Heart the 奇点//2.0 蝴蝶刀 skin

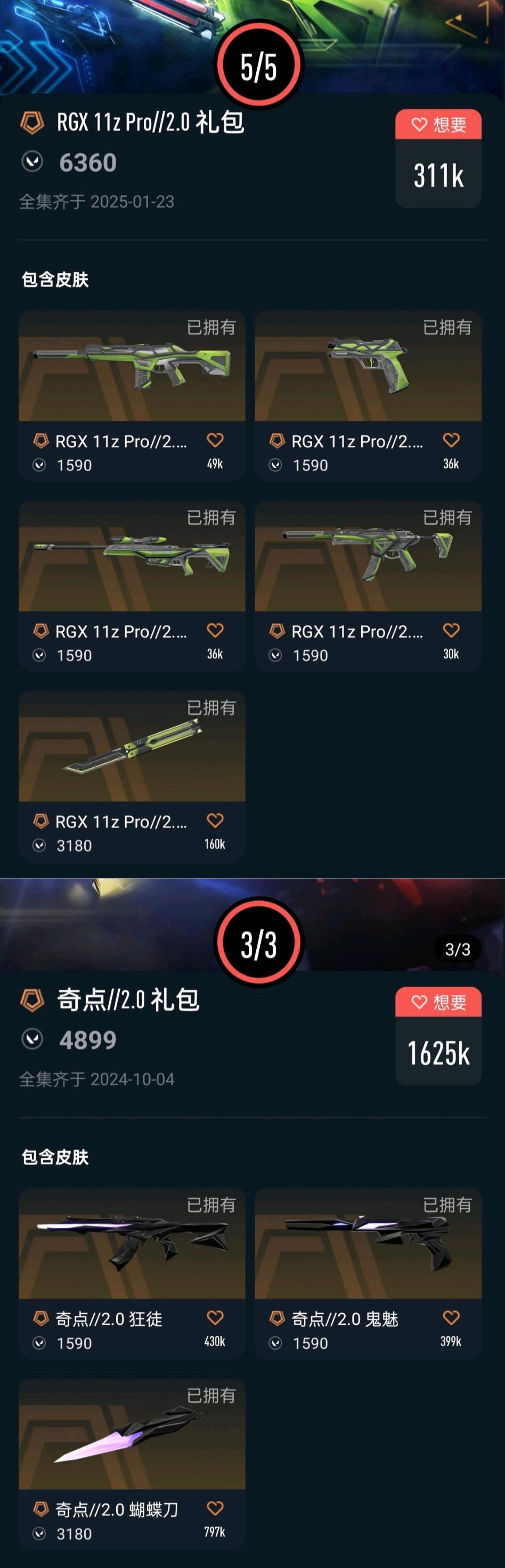(x=215, y=1508)
